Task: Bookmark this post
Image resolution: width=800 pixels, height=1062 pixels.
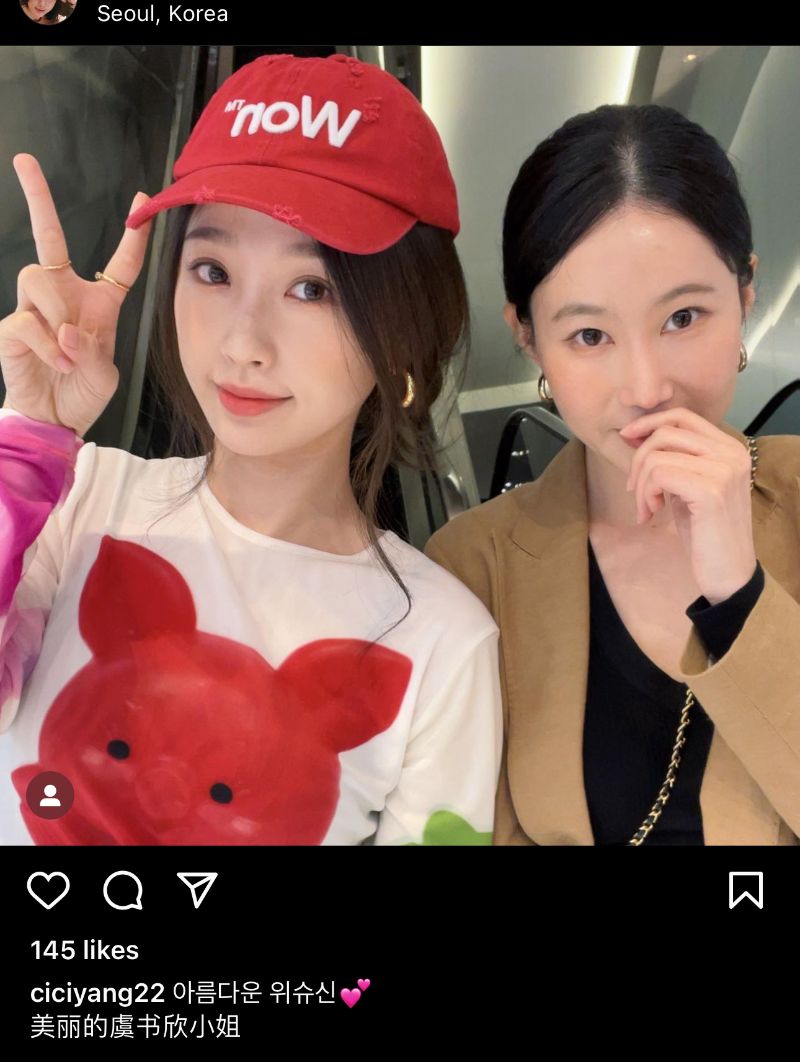Action: (746, 890)
